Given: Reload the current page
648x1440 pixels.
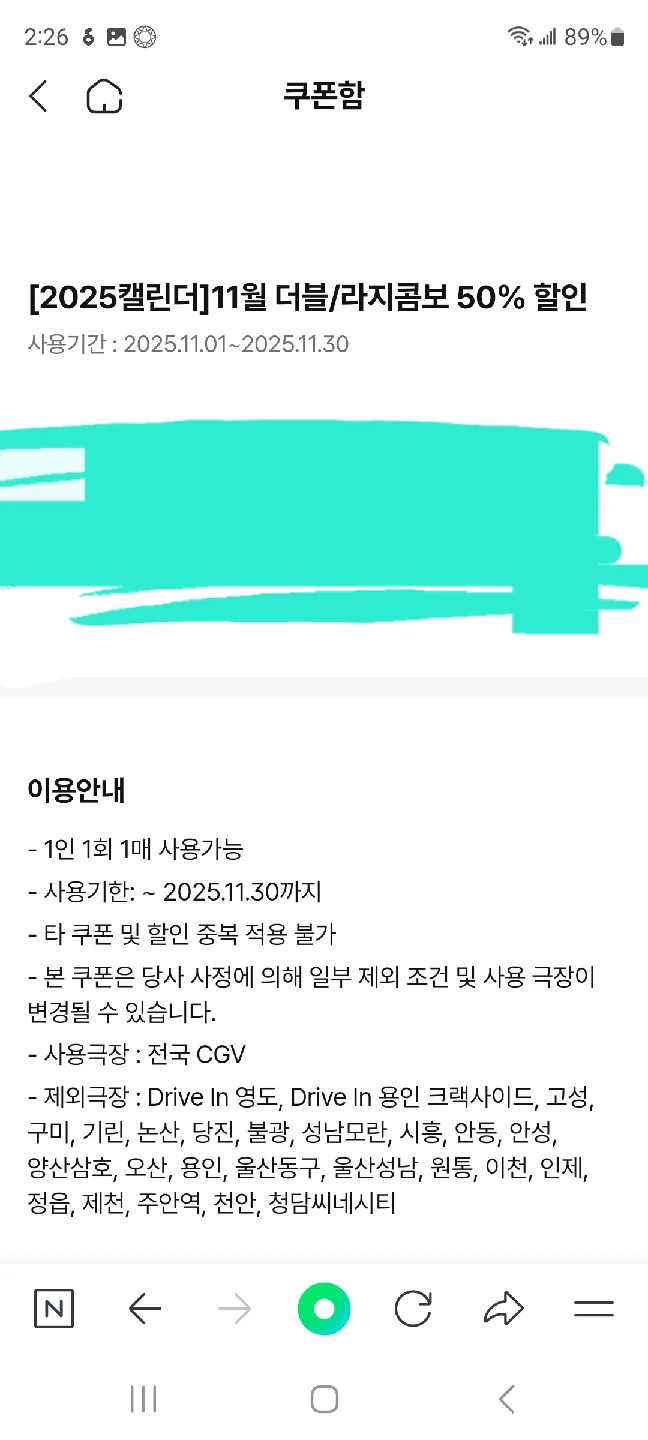Looking at the screenshot, I should tap(413, 1308).
